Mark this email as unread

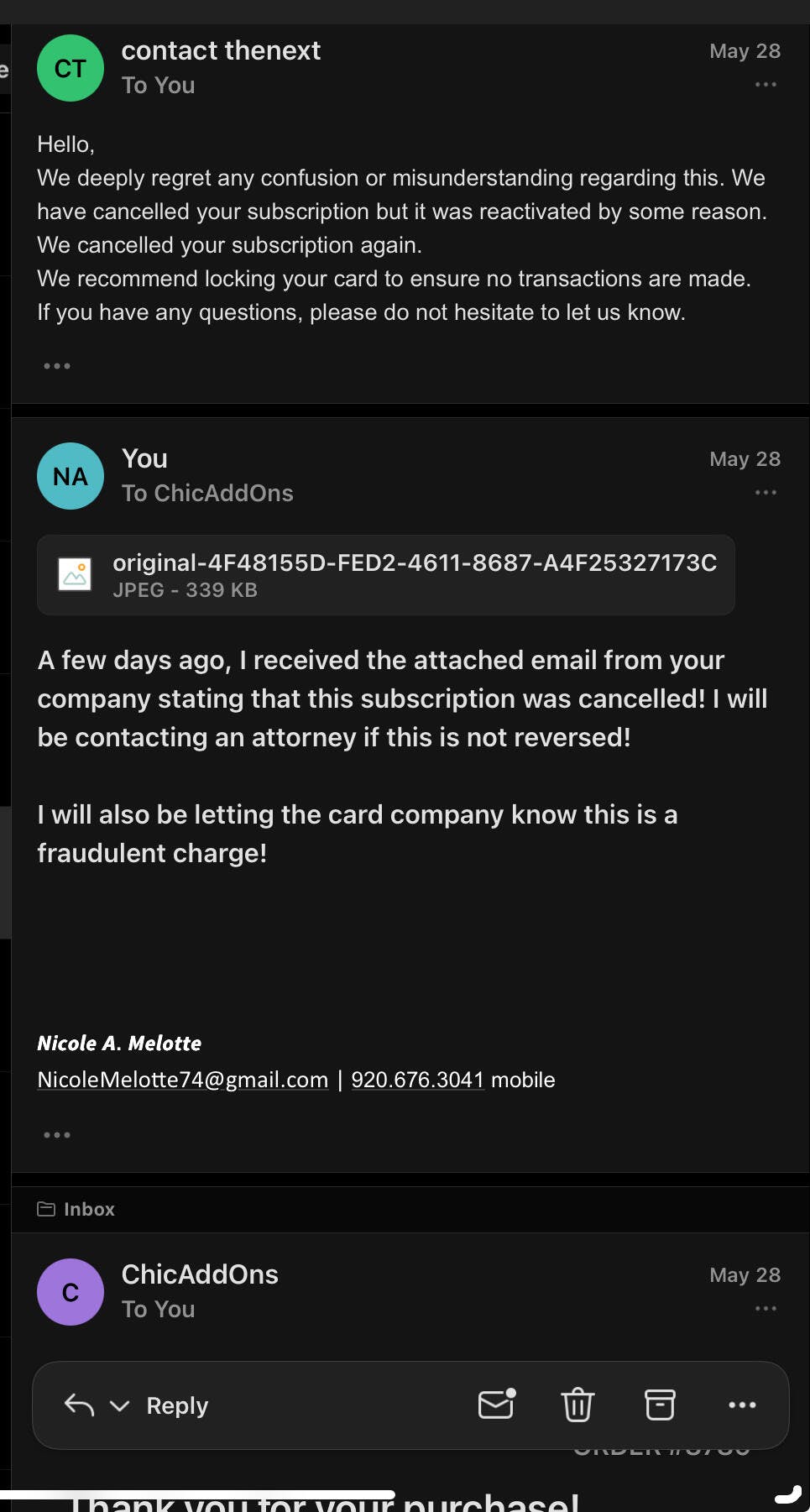[x=496, y=1405]
